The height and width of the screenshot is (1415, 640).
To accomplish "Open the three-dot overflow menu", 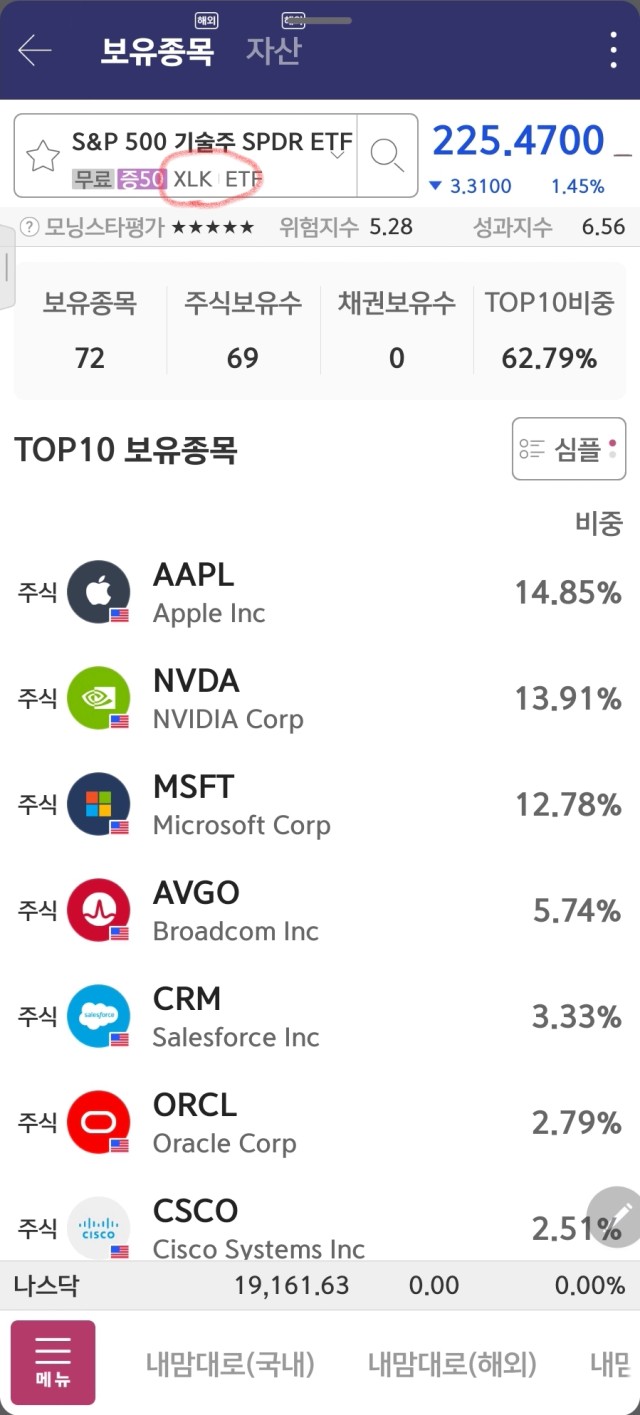I will click(613, 50).
